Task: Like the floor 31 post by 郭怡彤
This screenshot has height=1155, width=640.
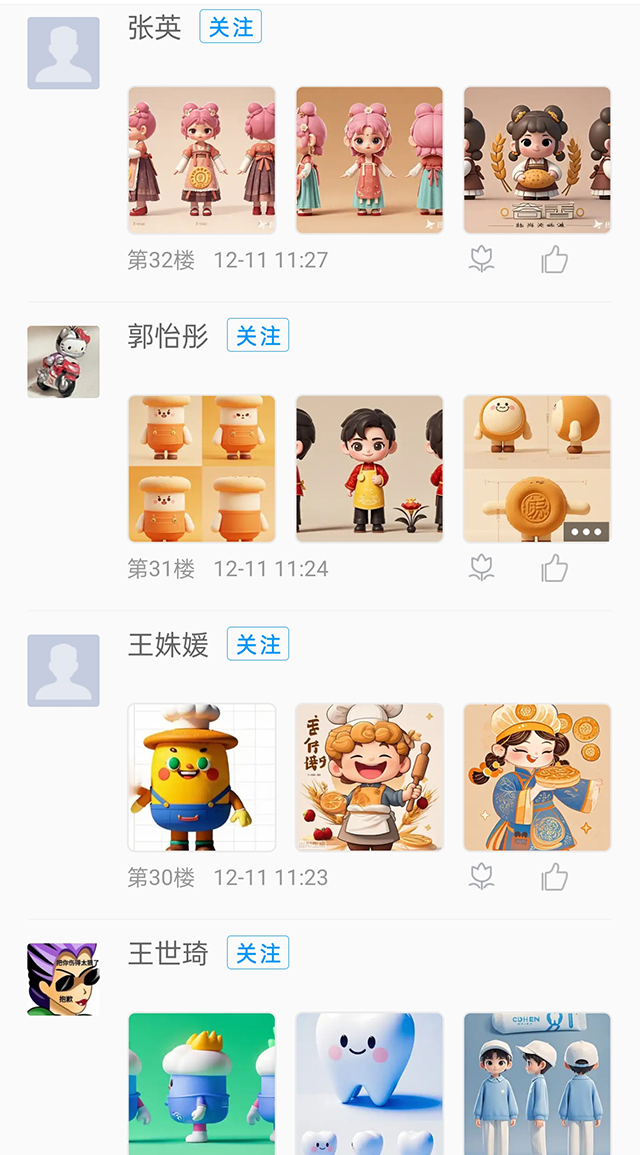Action: [554, 569]
